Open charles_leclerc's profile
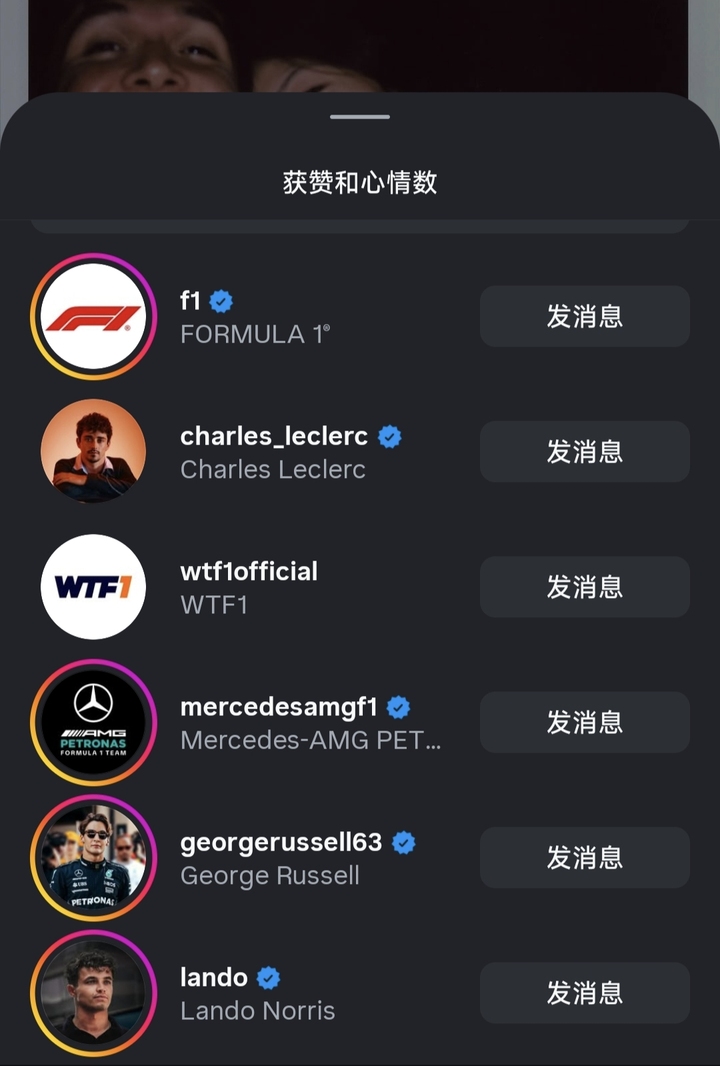 click(x=273, y=438)
